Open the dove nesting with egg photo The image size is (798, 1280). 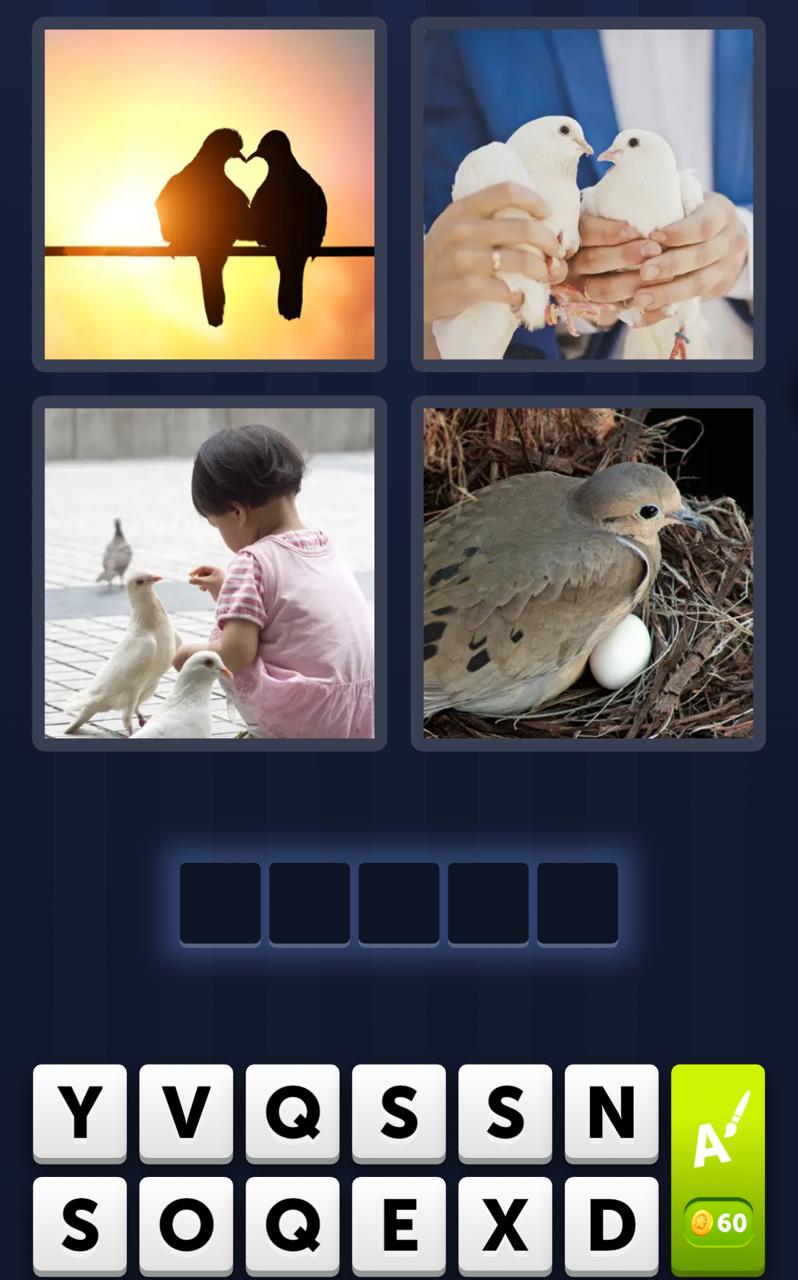586,571
